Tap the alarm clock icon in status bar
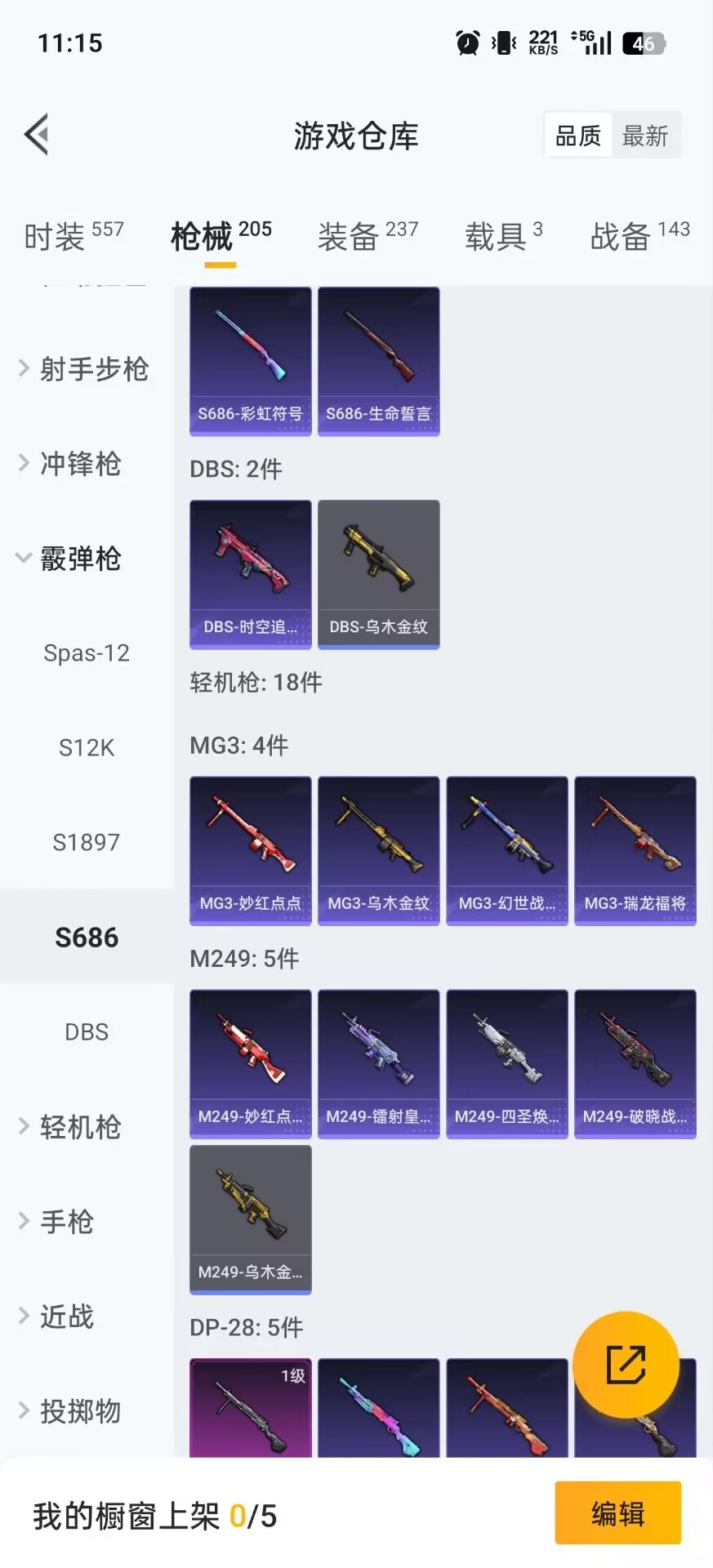This screenshot has width=713, height=1568. click(466, 42)
